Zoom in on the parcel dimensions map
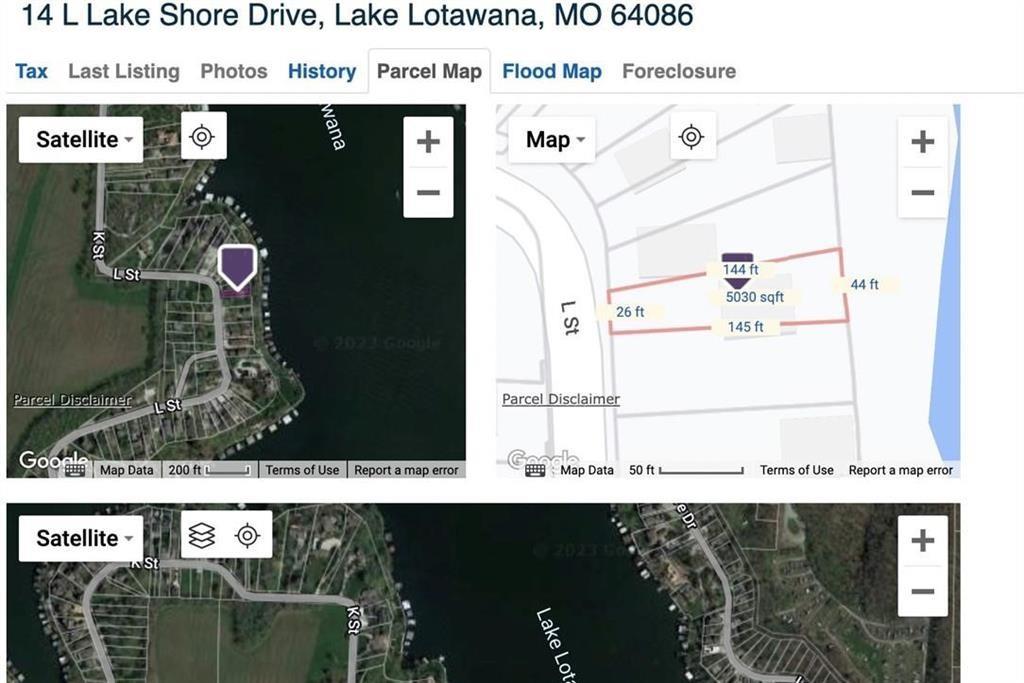This screenshot has height=683, width=1024. (x=922, y=142)
